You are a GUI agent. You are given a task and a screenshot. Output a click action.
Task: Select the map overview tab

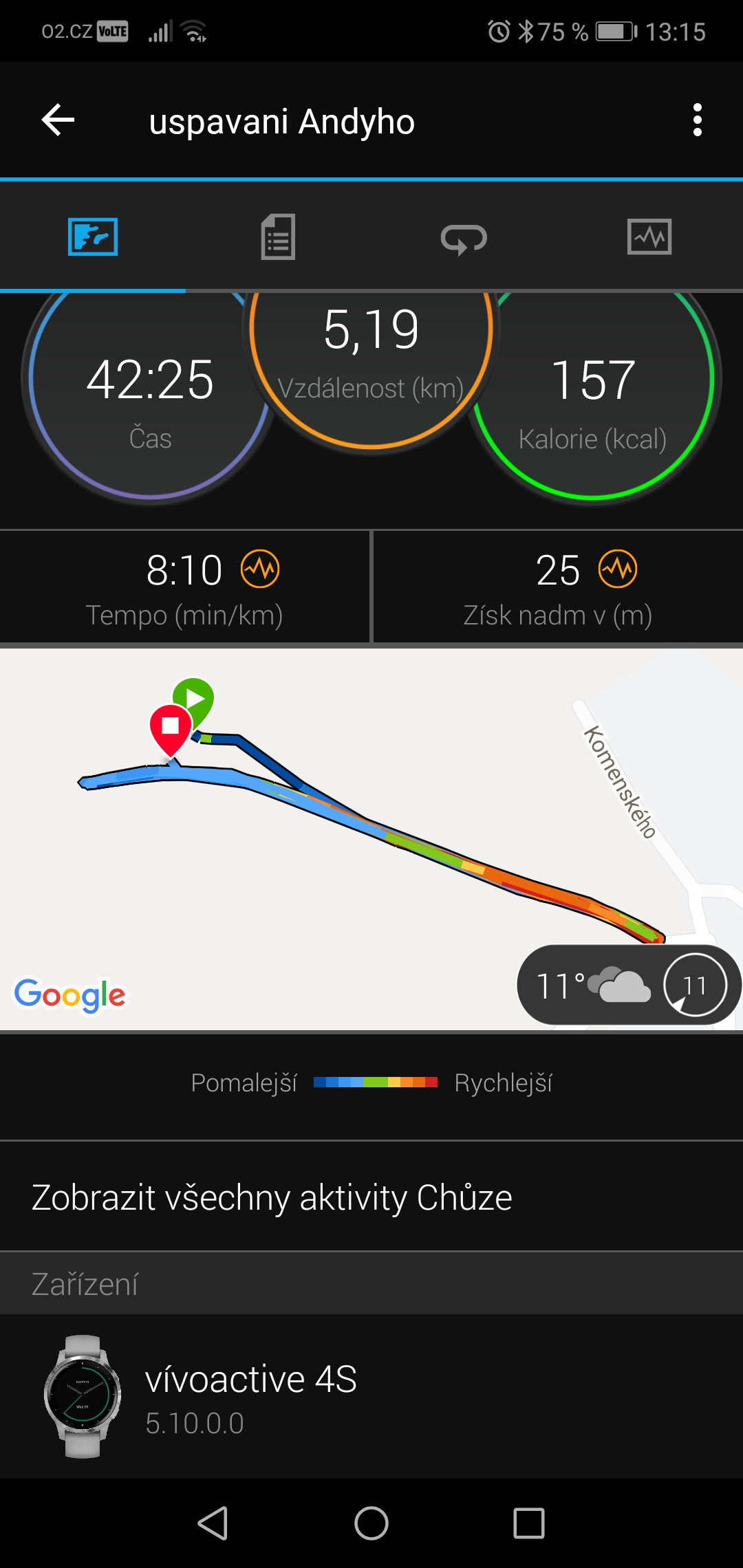[x=93, y=237]
